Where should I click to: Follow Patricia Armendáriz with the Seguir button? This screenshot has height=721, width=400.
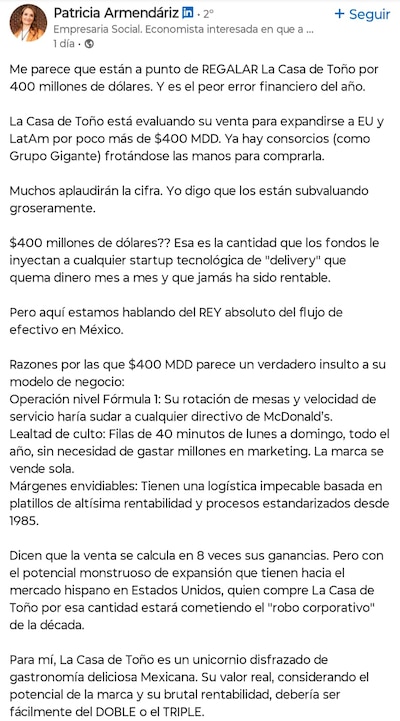(x=362, y=14)
